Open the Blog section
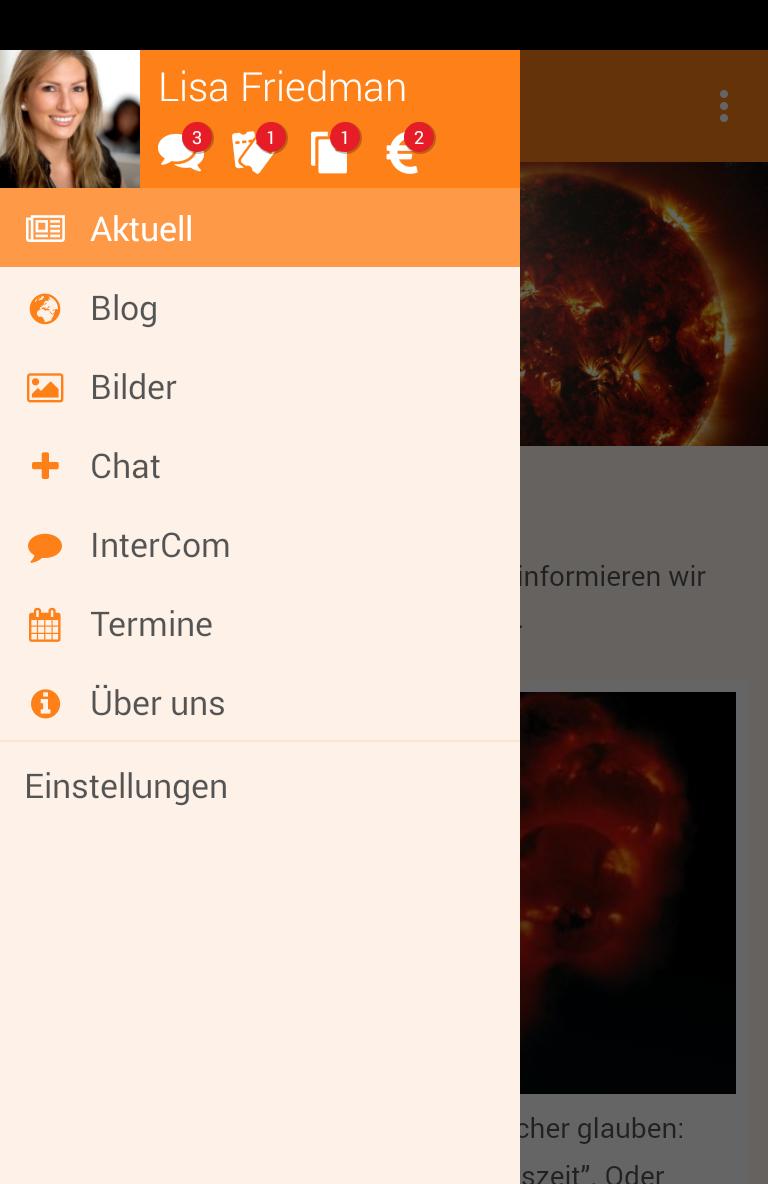Viewport: 768px width, 1184px height. (259, 308)
